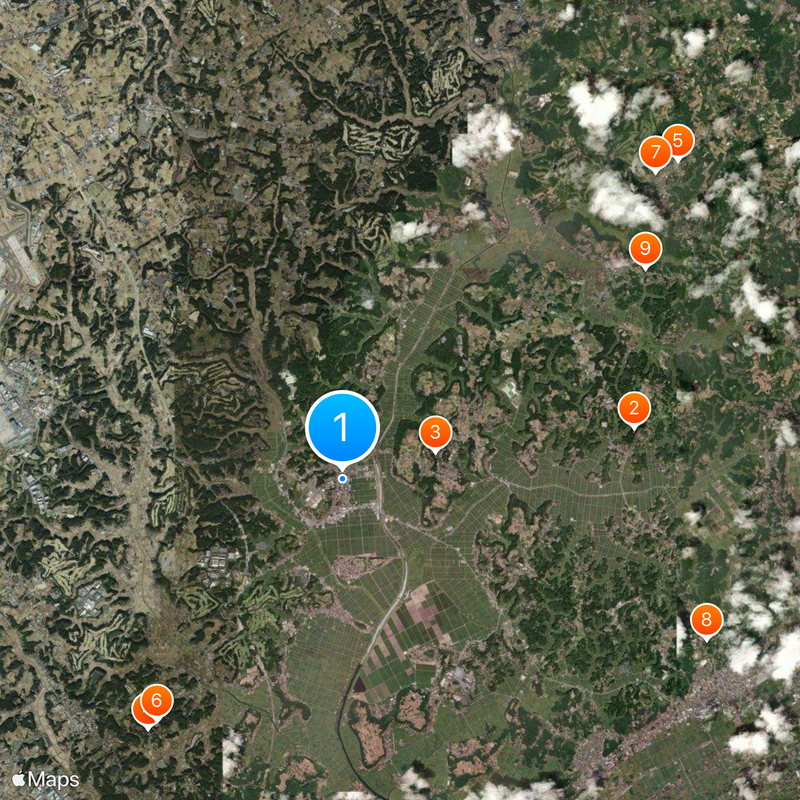
Task: Open the orange pin numbered 8
Action: [707, 620]
